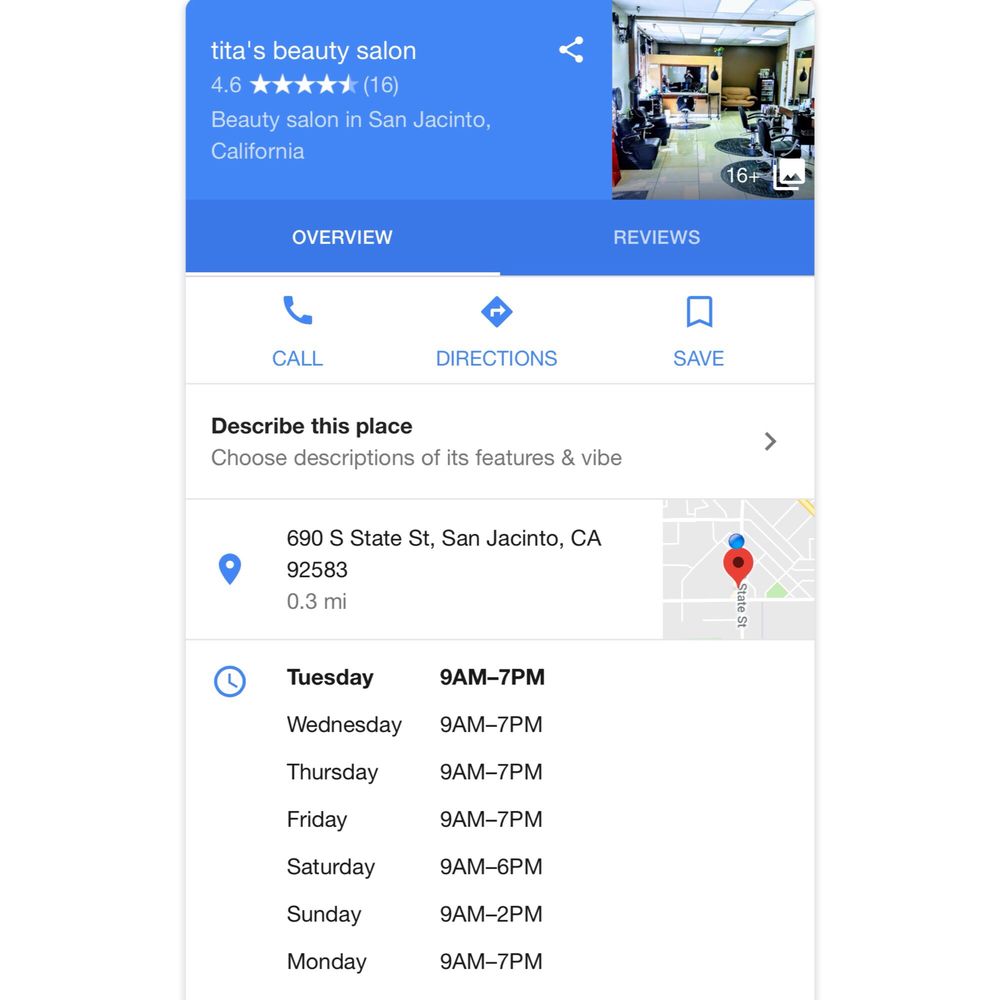Select the Overview tab

342,238
